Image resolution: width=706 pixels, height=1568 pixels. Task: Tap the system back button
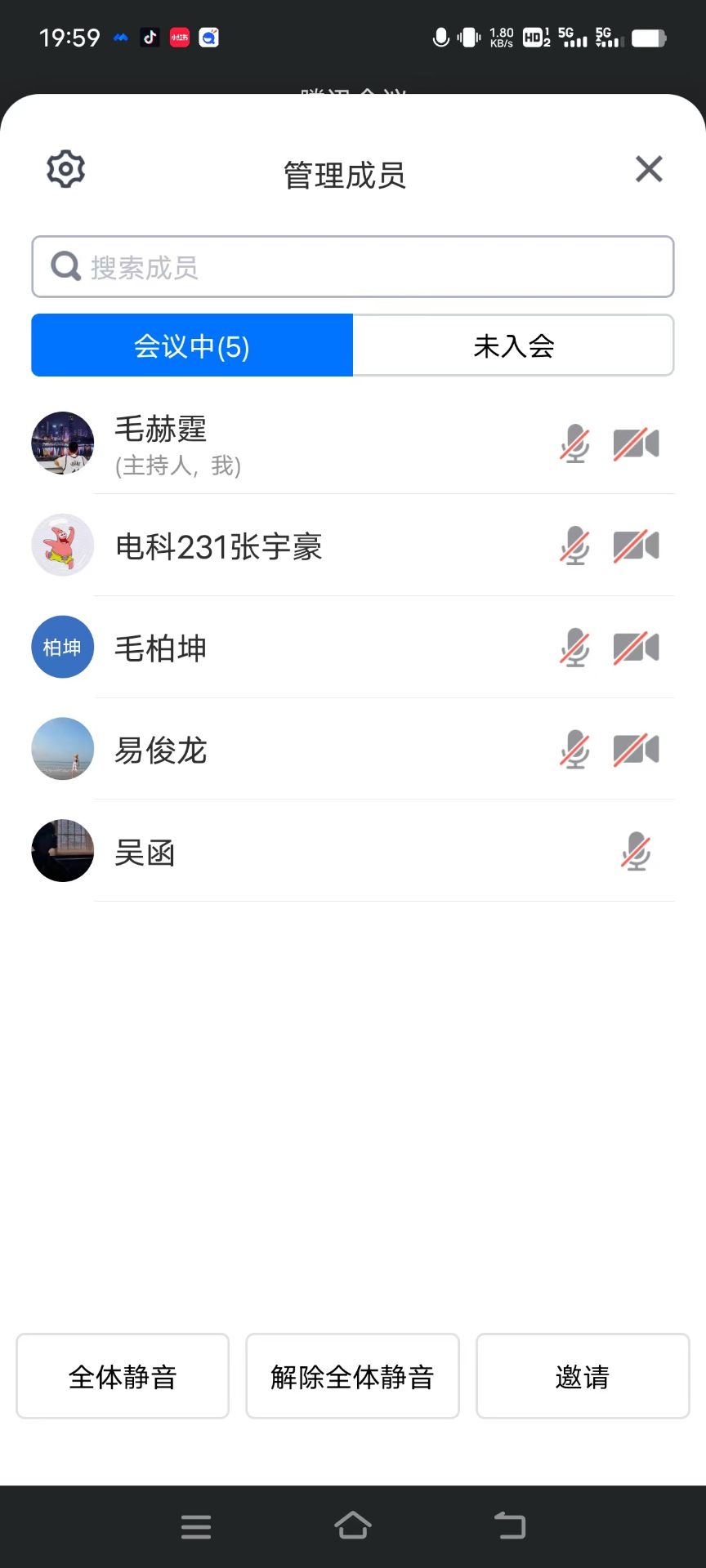pos(510,1526)
